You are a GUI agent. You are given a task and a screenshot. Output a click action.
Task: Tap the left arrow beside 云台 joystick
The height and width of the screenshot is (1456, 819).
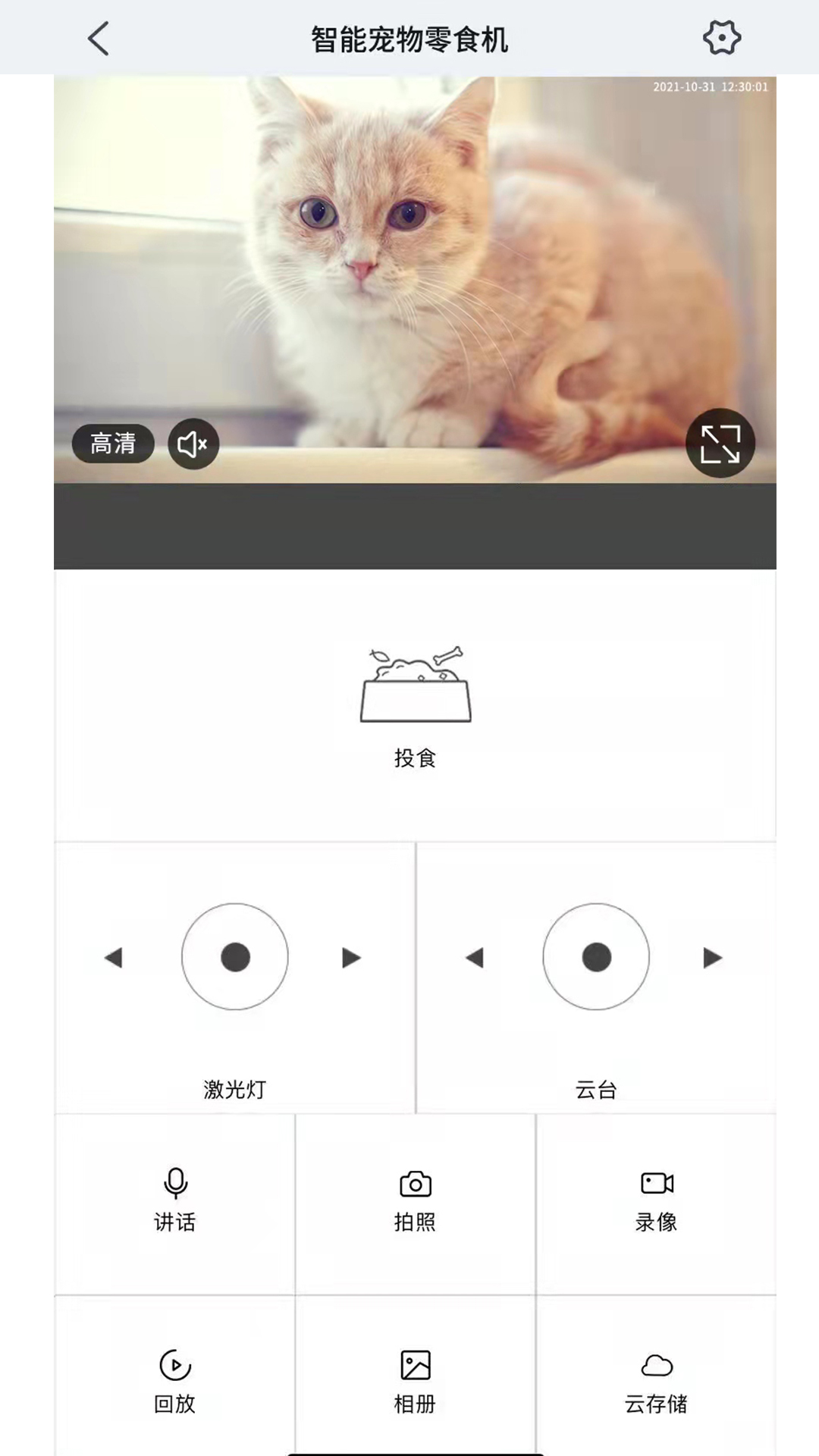475,958
